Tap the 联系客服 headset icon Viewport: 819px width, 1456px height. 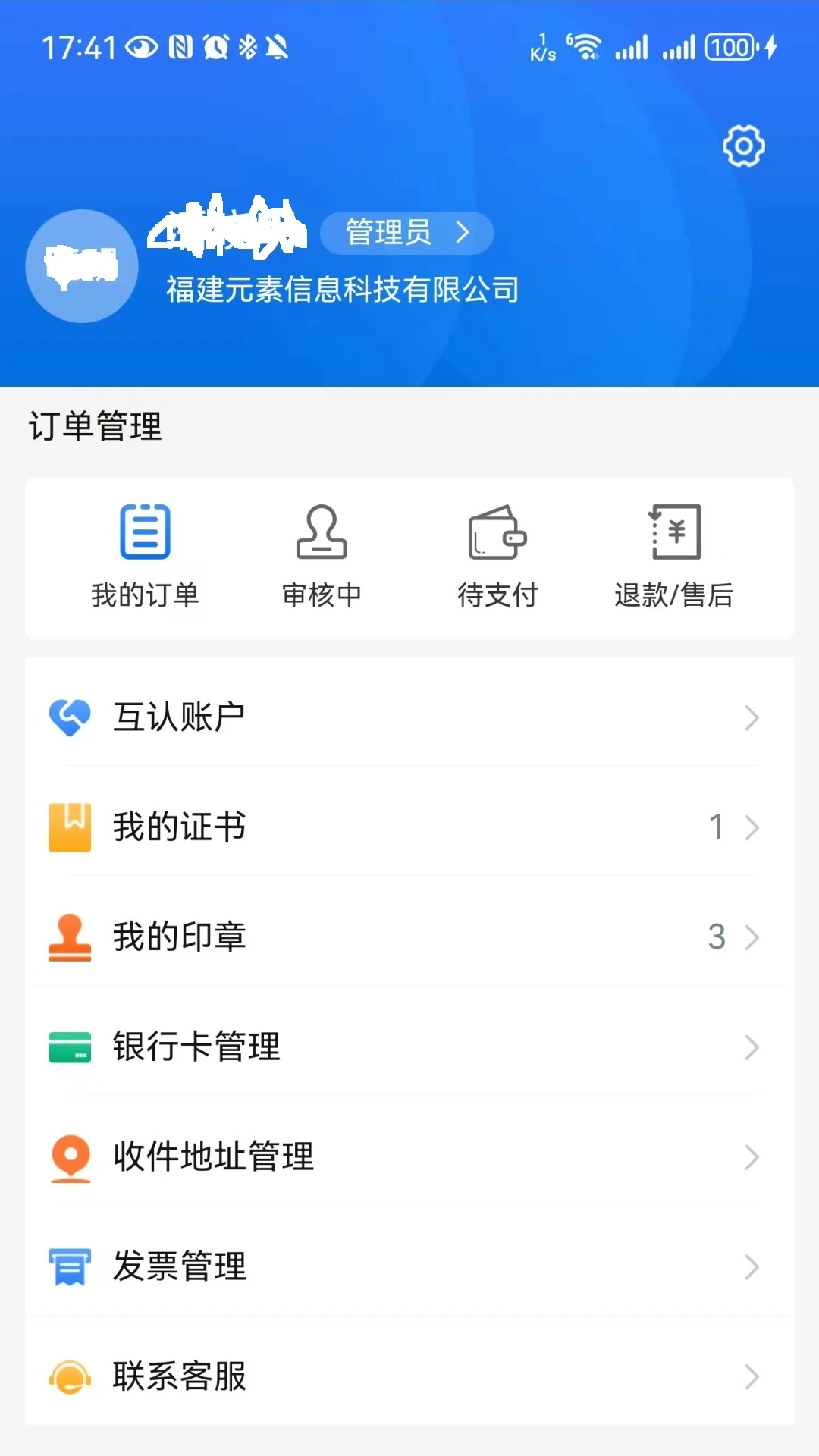[x=70, y=1376]
